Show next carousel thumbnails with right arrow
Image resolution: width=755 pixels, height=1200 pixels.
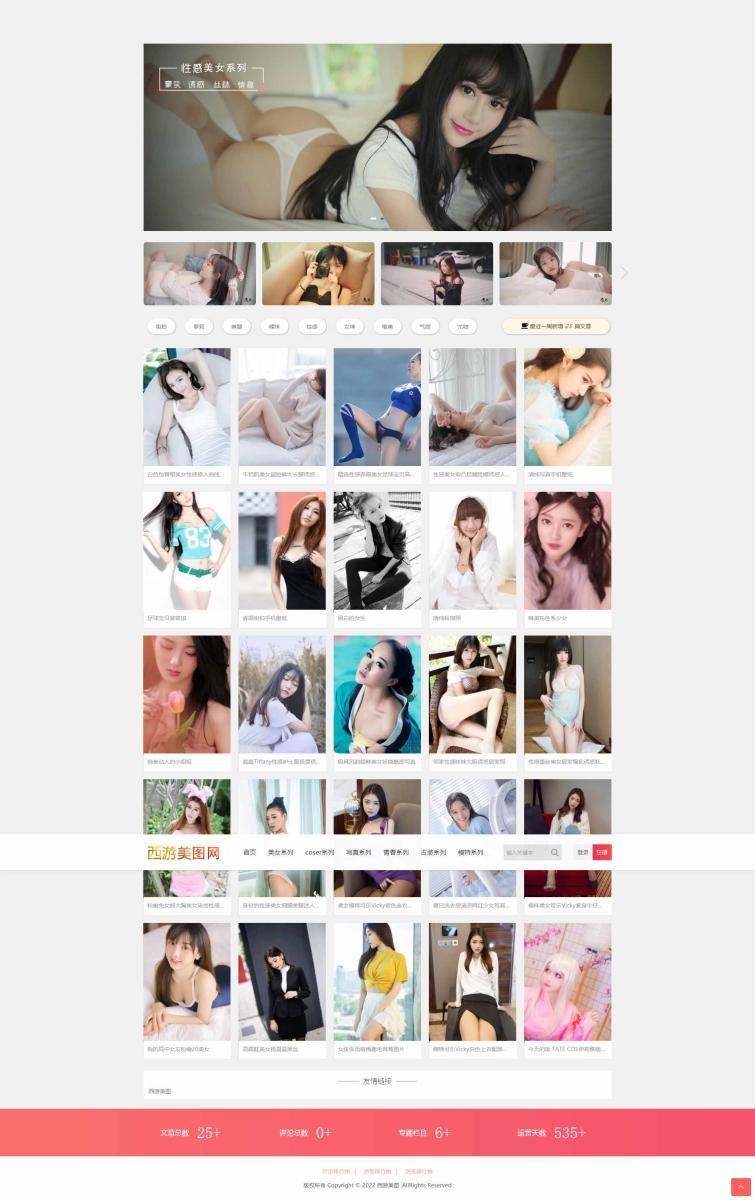624,273
